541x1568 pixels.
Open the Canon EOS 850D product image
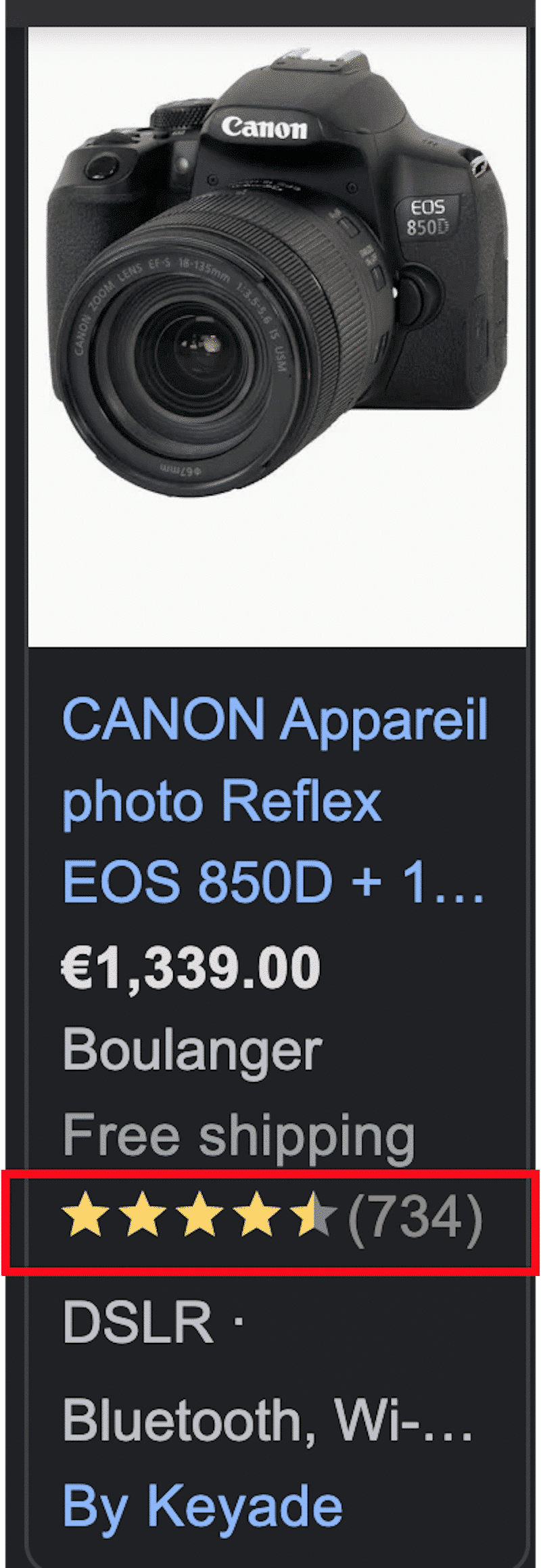277,337
